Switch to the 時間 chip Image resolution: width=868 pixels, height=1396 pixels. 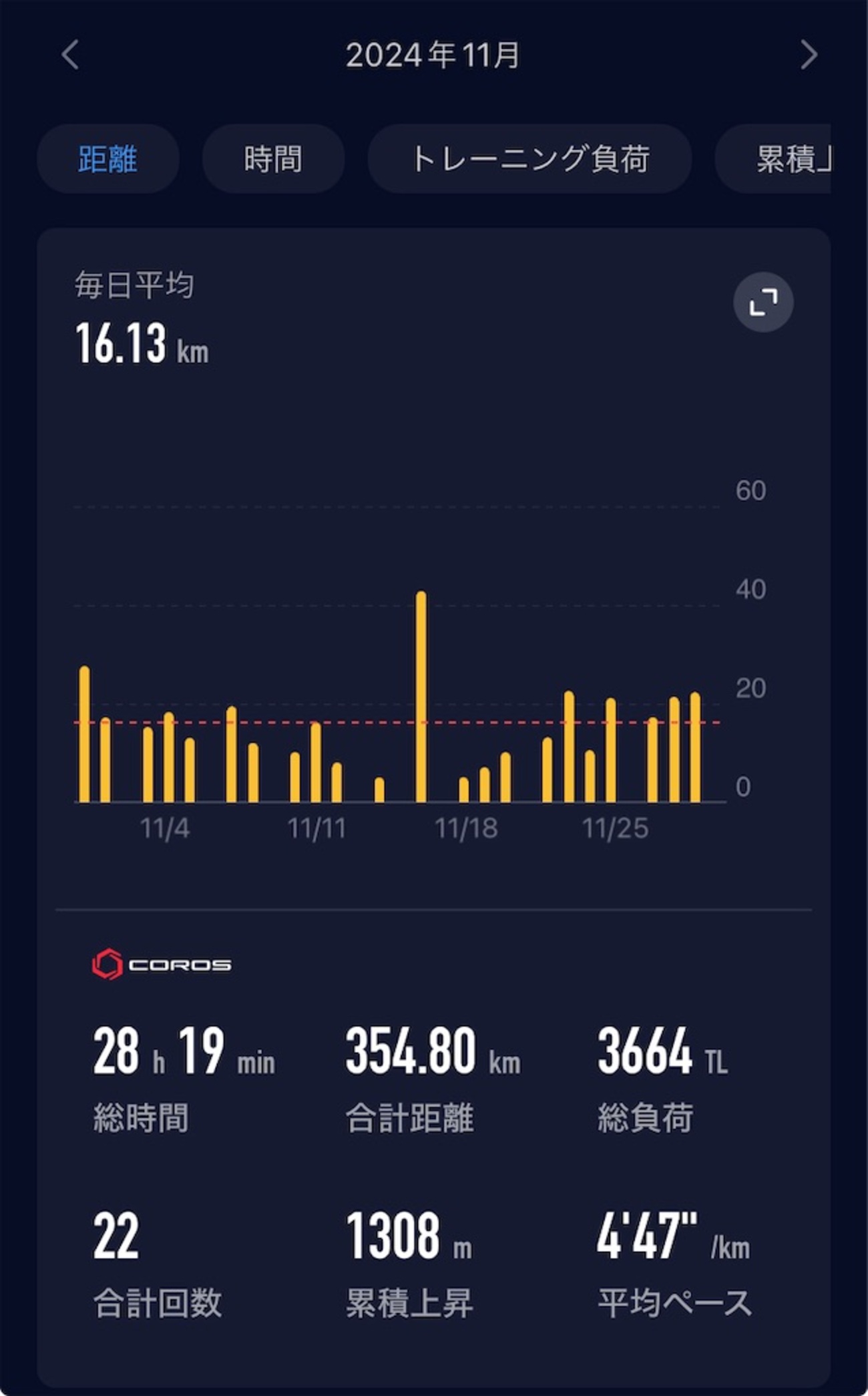coord(273,159)
